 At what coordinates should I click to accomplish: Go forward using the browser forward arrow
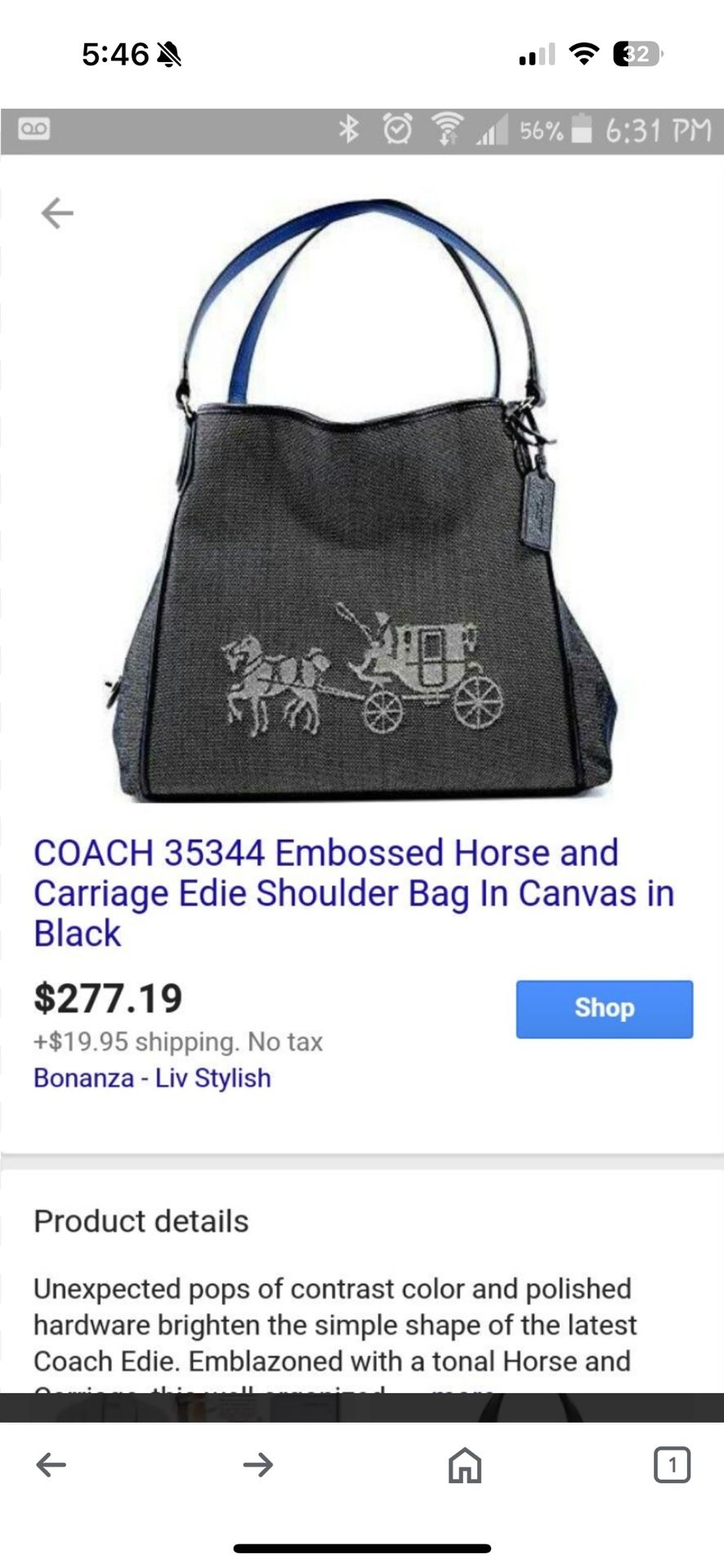[258, 1464]
